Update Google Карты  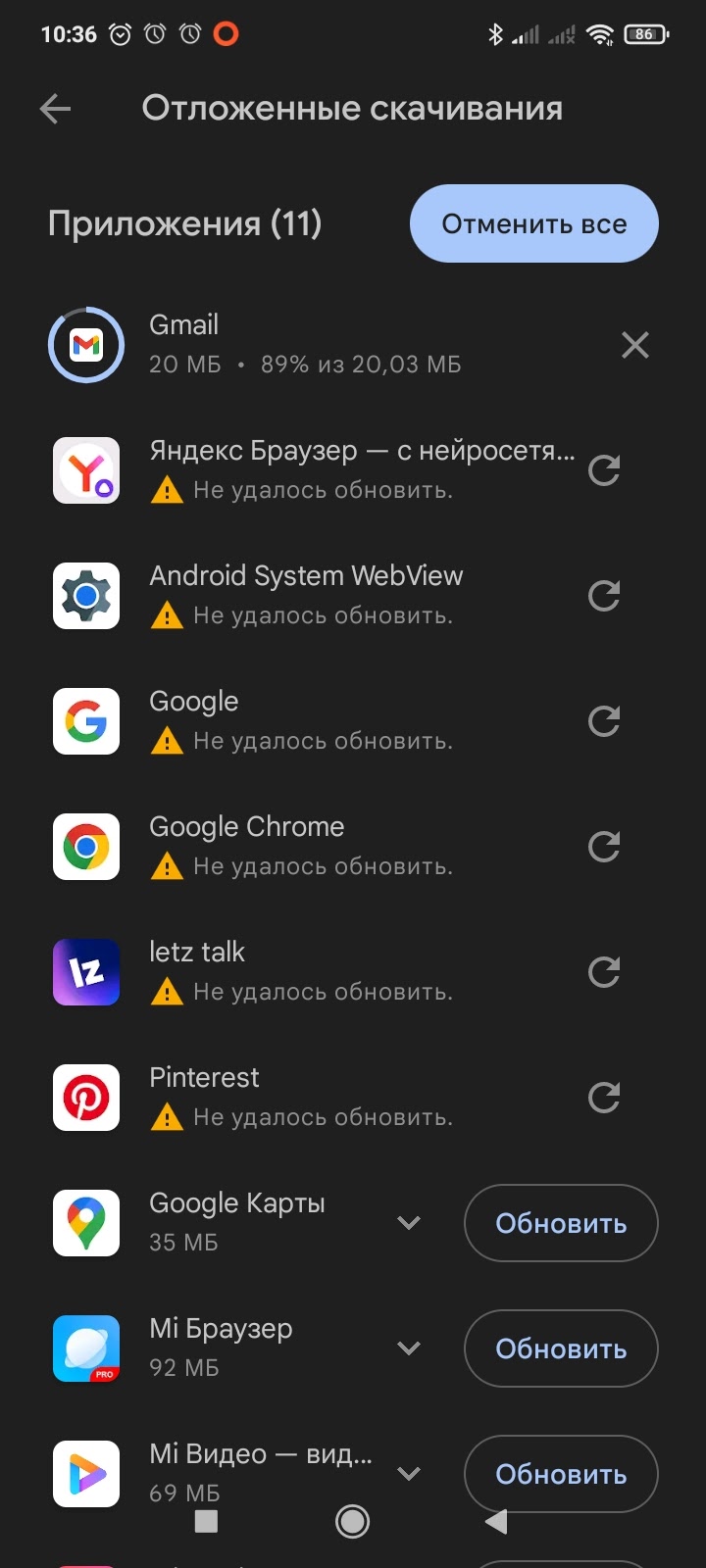click(560, 1223)
